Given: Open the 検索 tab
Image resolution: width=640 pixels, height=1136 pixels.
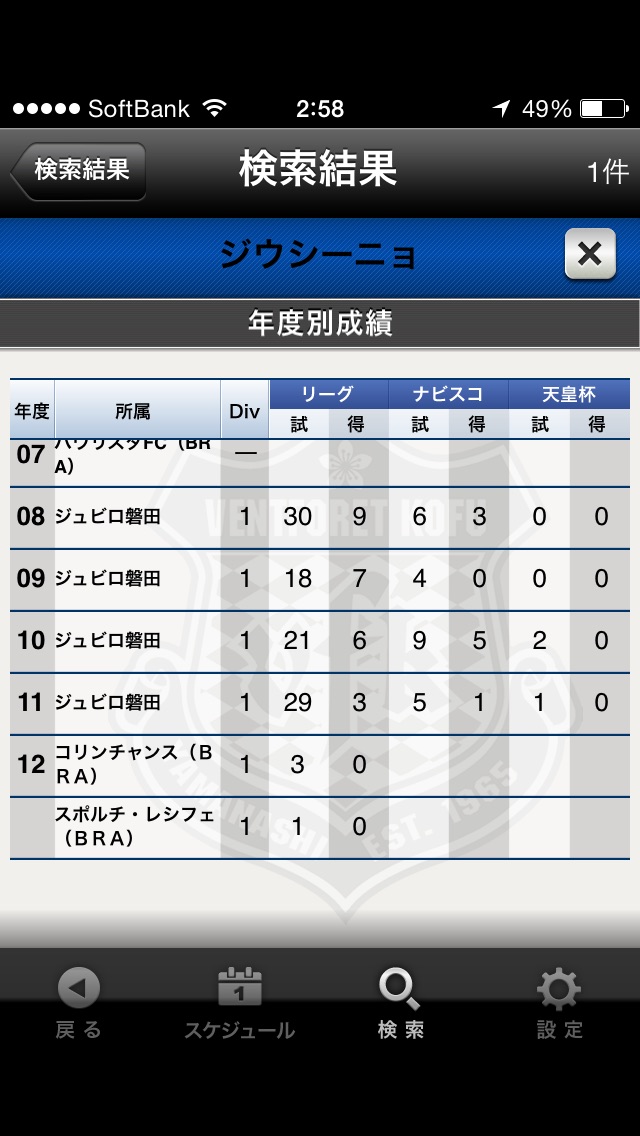Looking at the screenshot, I should [400, 1003].
